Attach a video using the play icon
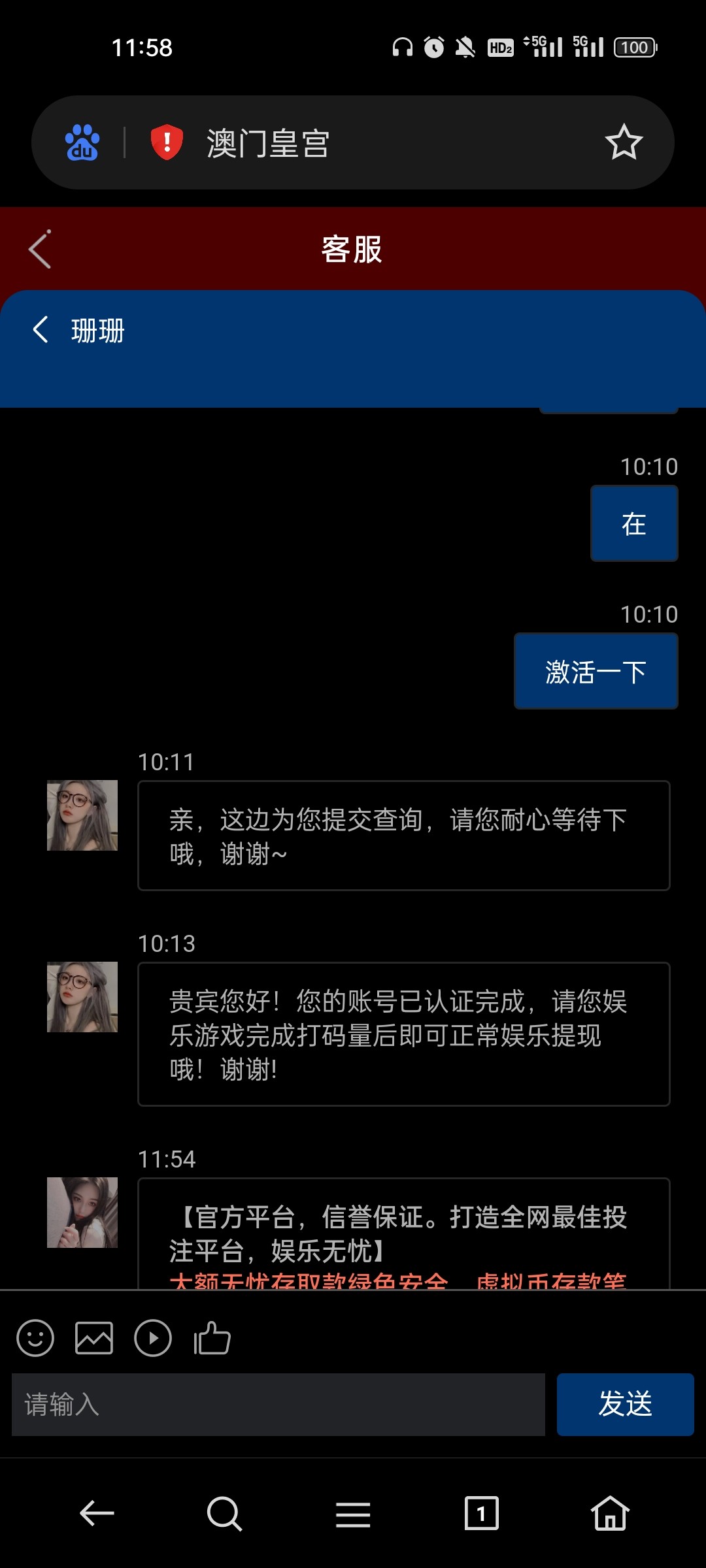 [153, 1338]
